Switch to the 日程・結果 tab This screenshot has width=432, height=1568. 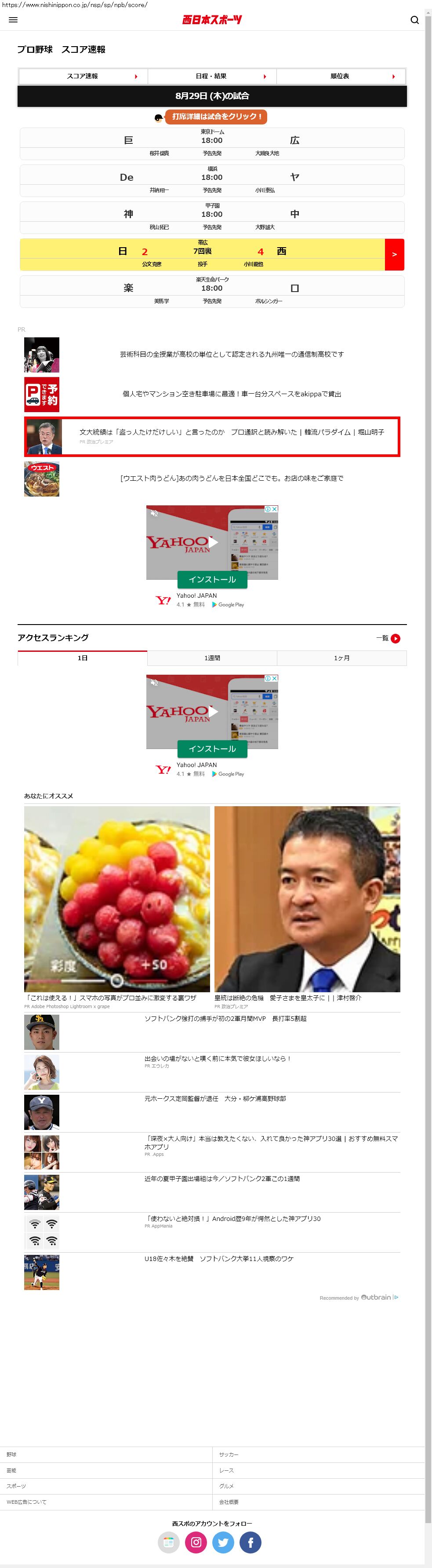pyautogui.click(x=212, y=77)
